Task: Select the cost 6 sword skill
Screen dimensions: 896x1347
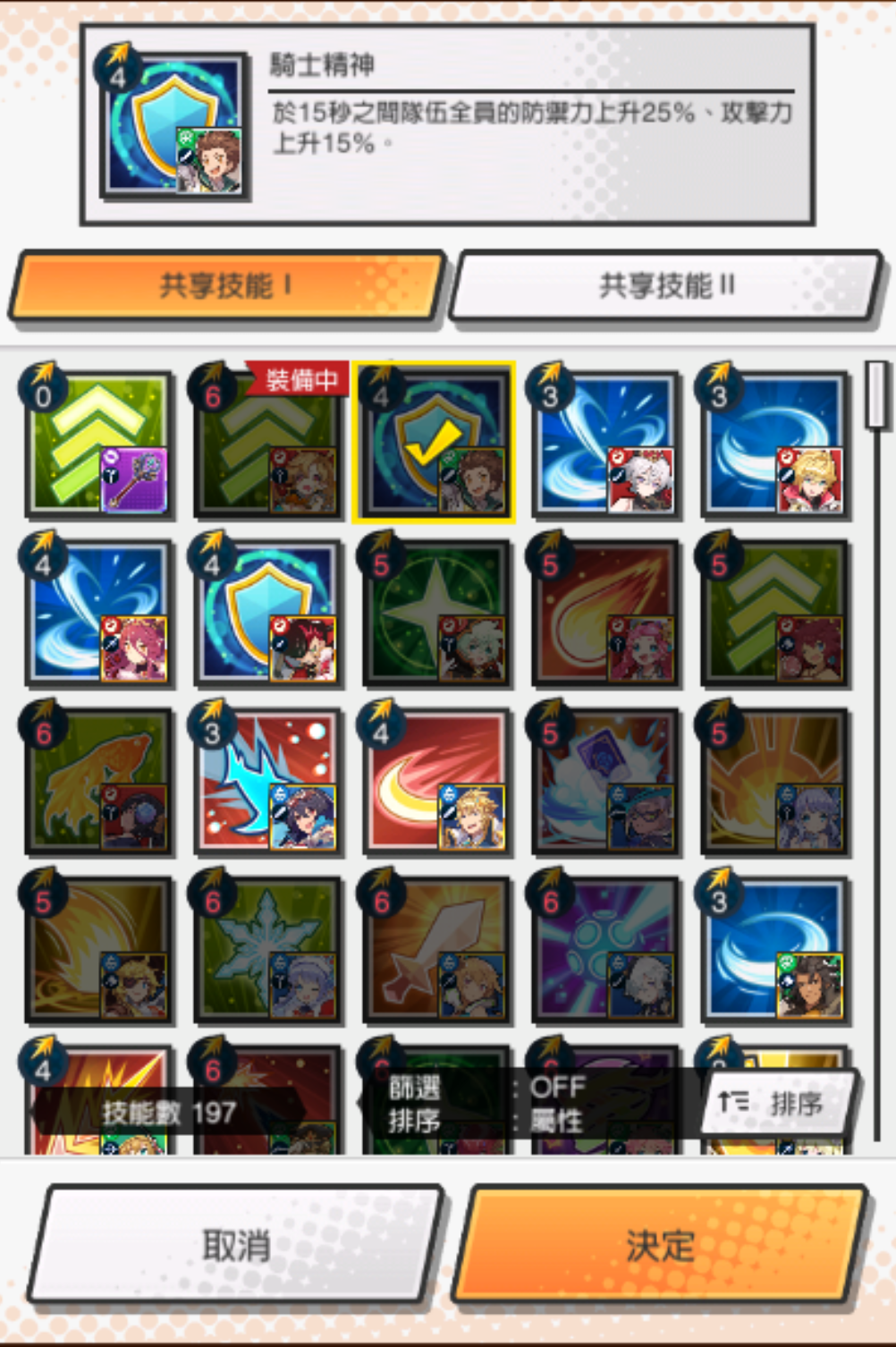Action: coord(435,948)
